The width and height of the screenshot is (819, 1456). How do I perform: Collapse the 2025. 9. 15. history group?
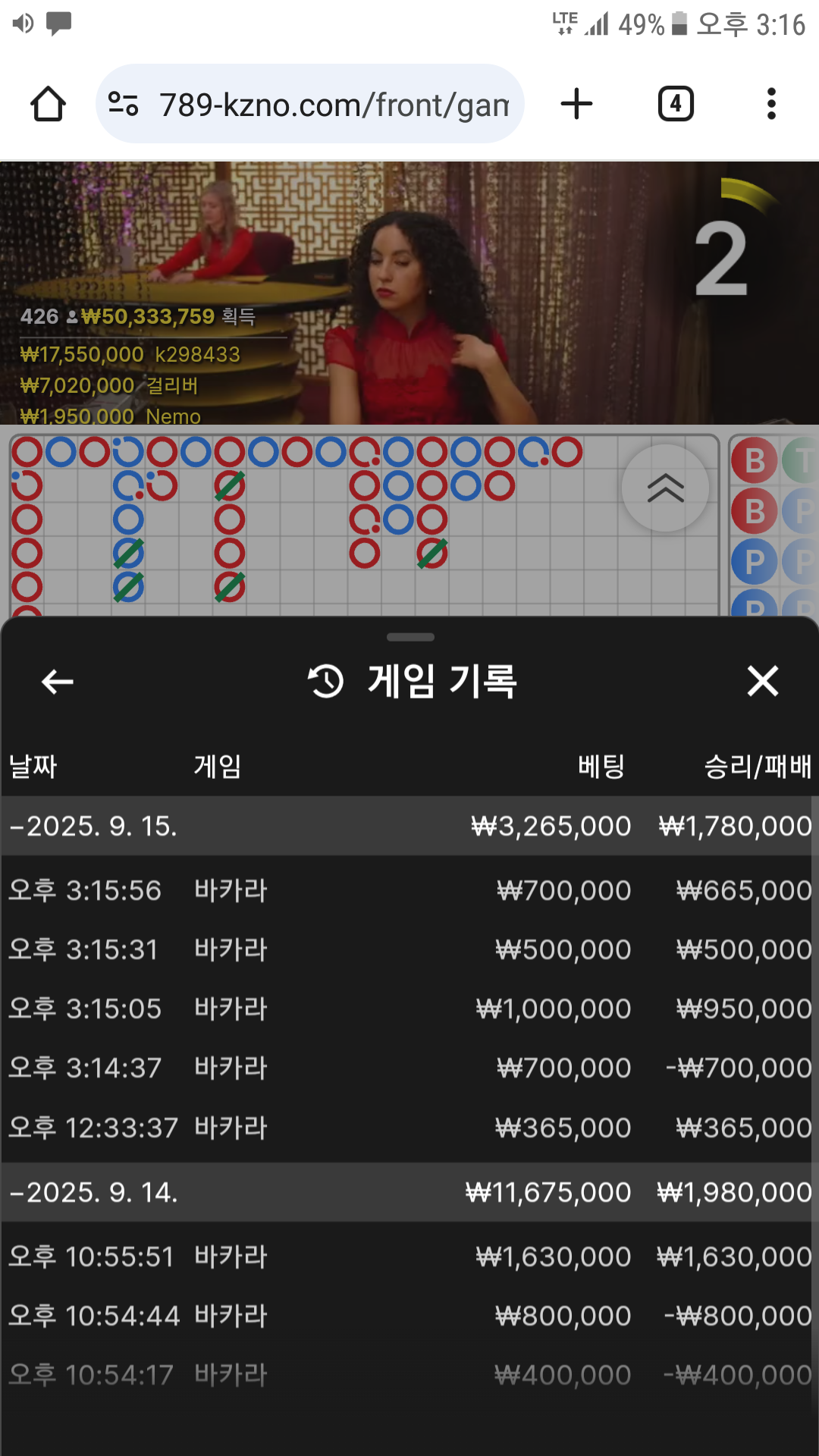(x=94, y=826)
